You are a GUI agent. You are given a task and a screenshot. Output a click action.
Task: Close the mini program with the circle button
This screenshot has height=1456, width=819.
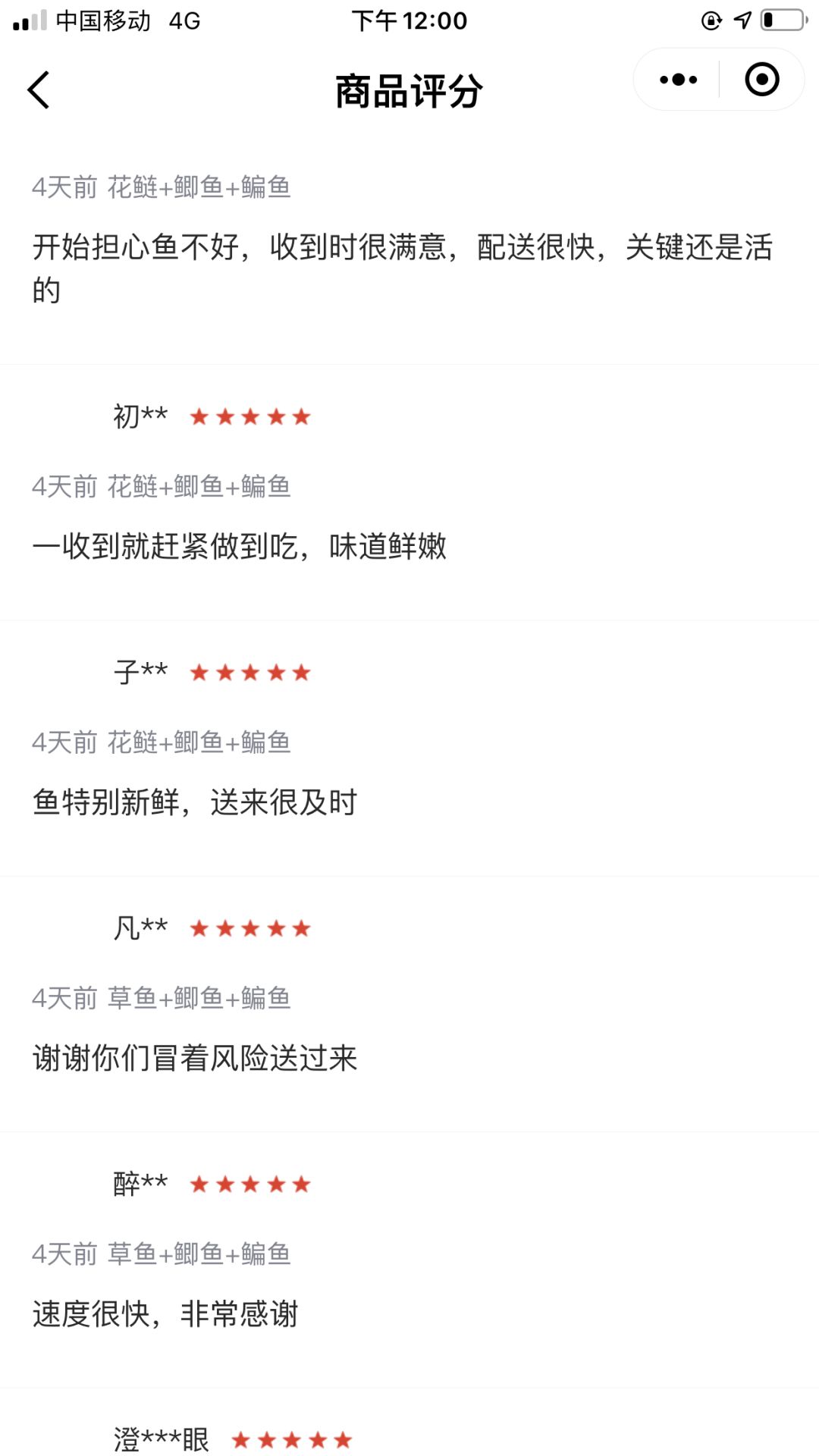pos(761,80)
